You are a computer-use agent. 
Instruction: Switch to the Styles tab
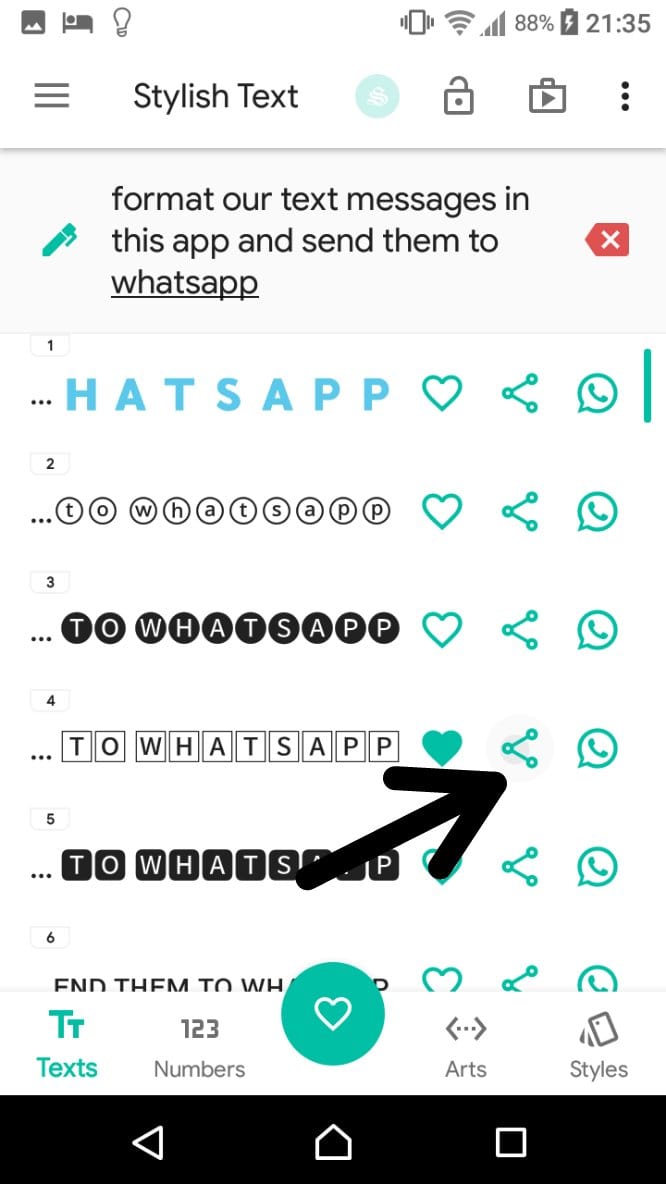[598, 1048]
